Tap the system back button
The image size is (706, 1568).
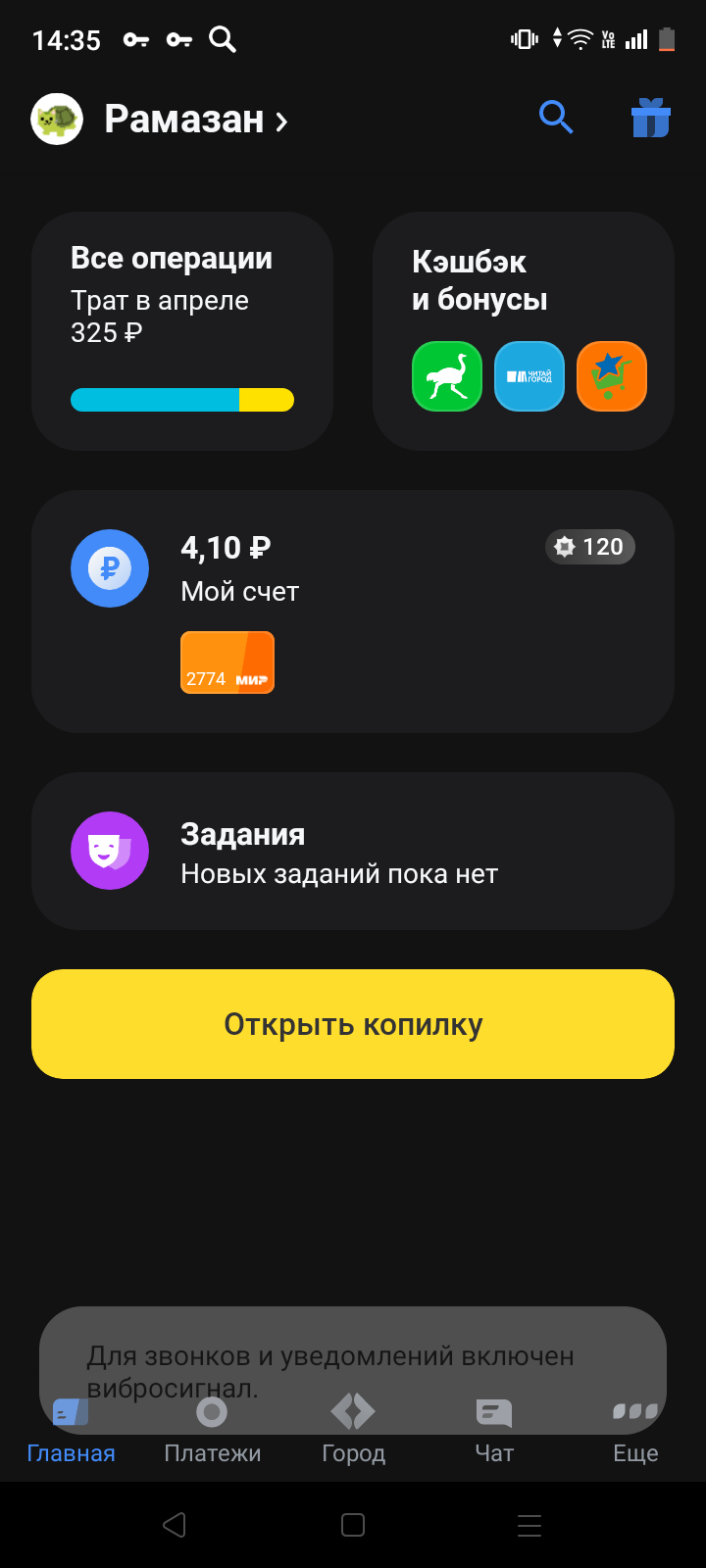[x=175, y=1525]
